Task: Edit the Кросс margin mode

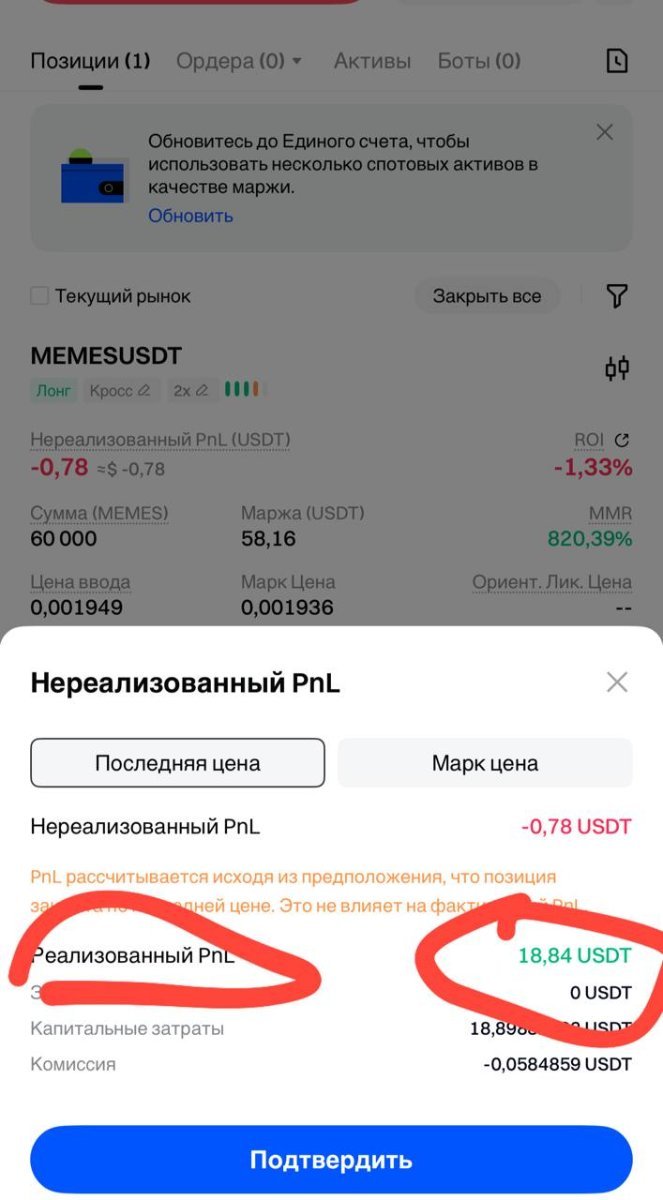Action: click(x=120, y=390)
